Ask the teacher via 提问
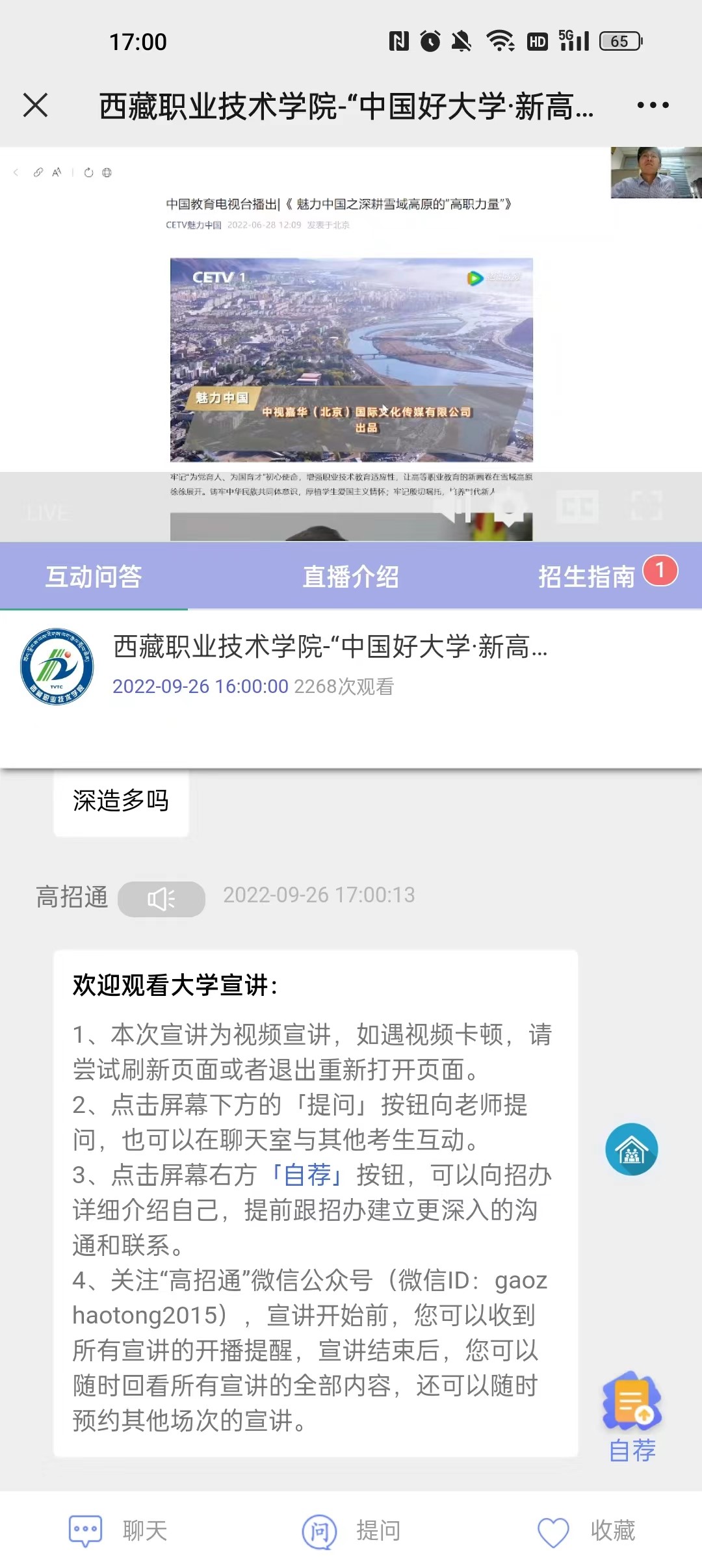 [352, 1531]
